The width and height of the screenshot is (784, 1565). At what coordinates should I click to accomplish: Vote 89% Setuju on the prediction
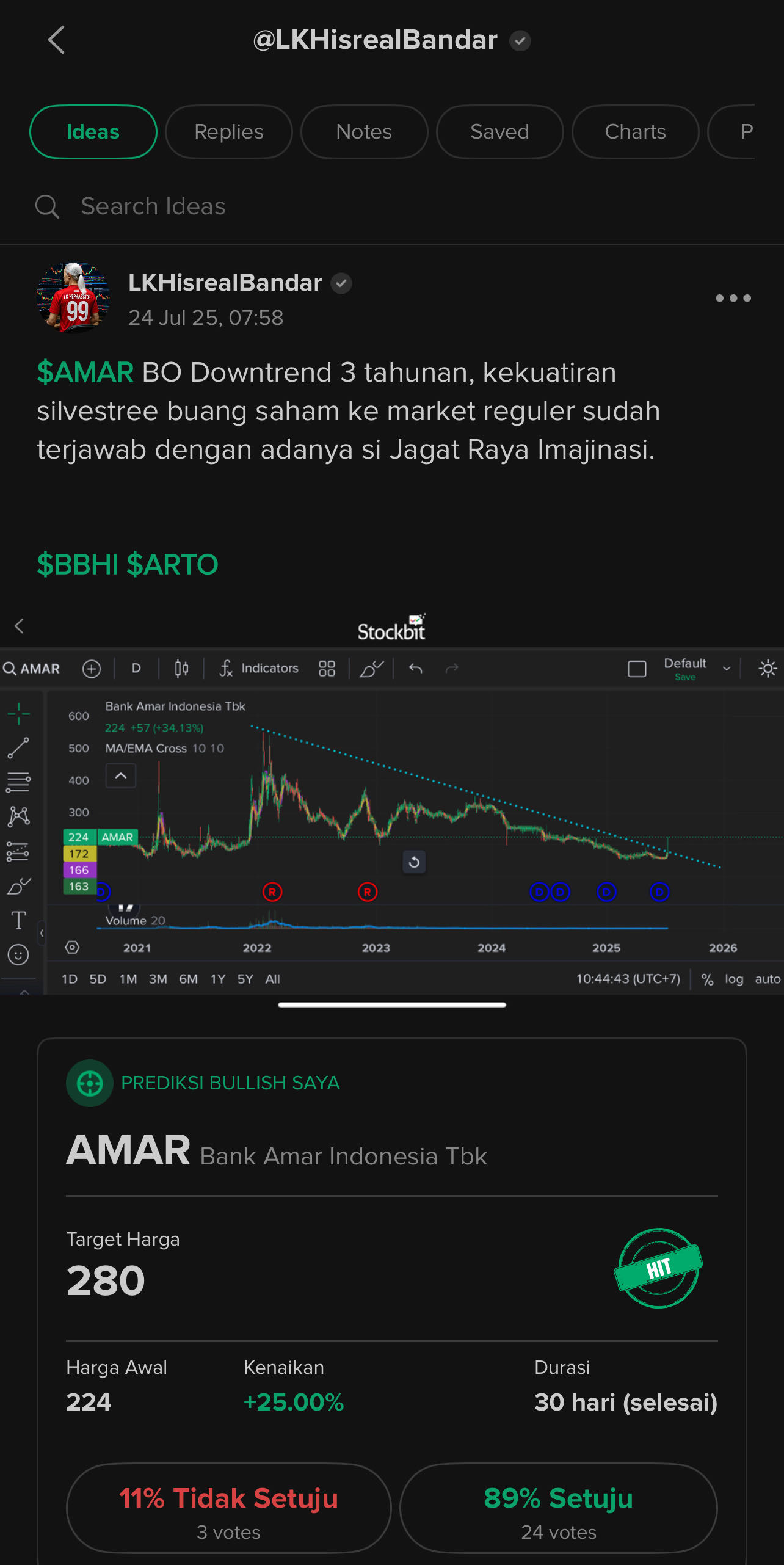click(558, 1508)
